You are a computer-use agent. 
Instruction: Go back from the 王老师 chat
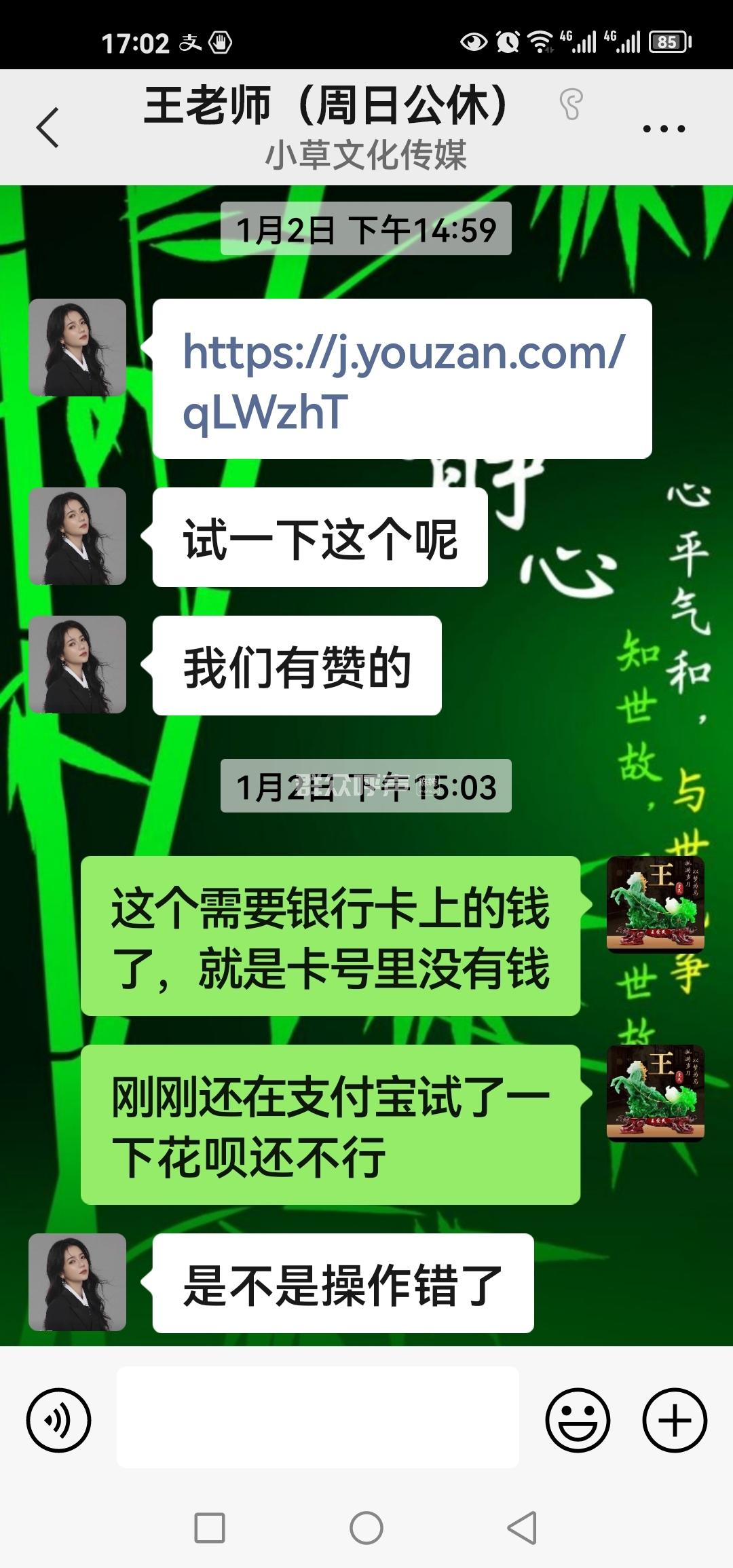coord(48,127)
